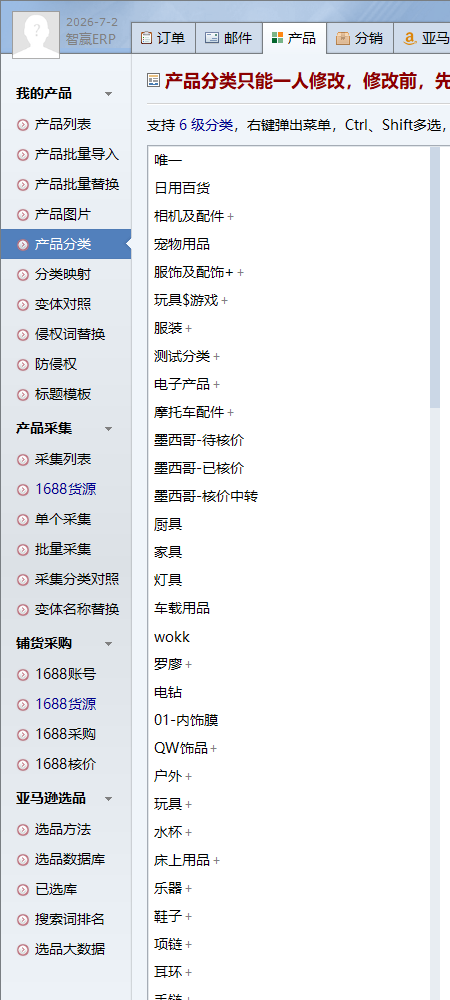Image resolution: width=450 pixels, height=1000 pixels.
Task: Open the 邮件 tab
Action: pos(229,38)
